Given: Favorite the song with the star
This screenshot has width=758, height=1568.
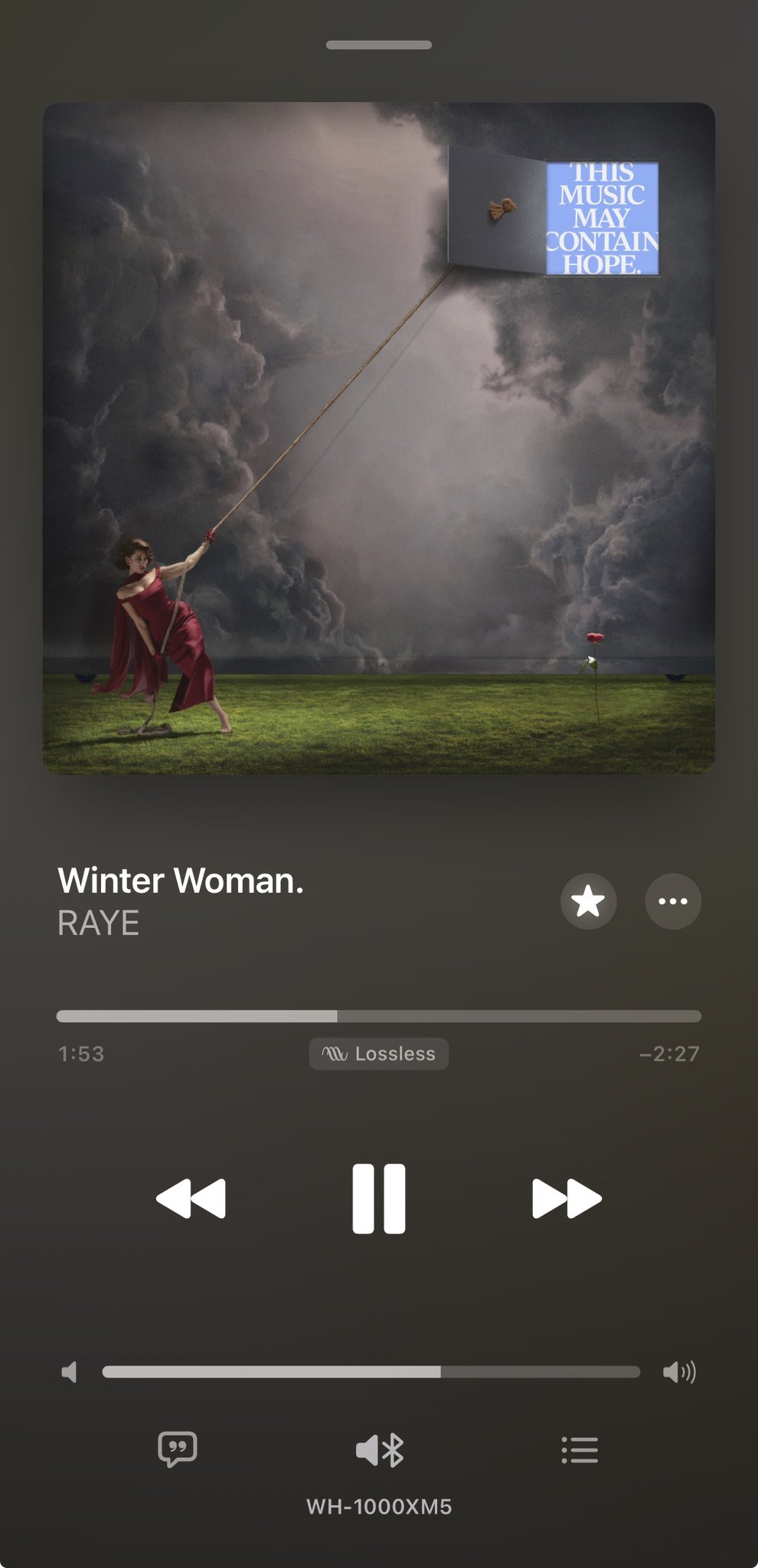Looking at the screenshot, I should click(588, 901).
